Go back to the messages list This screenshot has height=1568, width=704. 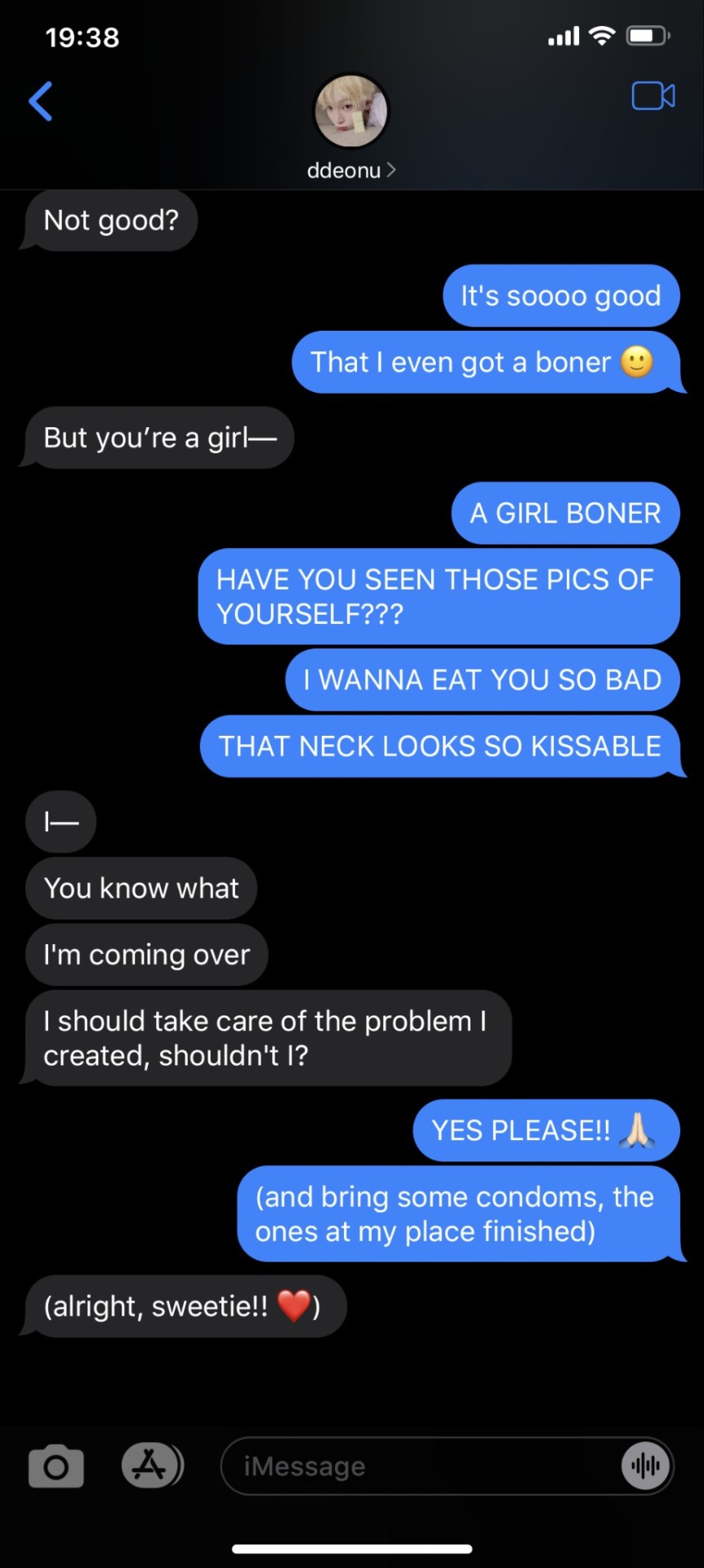(40, 101)
